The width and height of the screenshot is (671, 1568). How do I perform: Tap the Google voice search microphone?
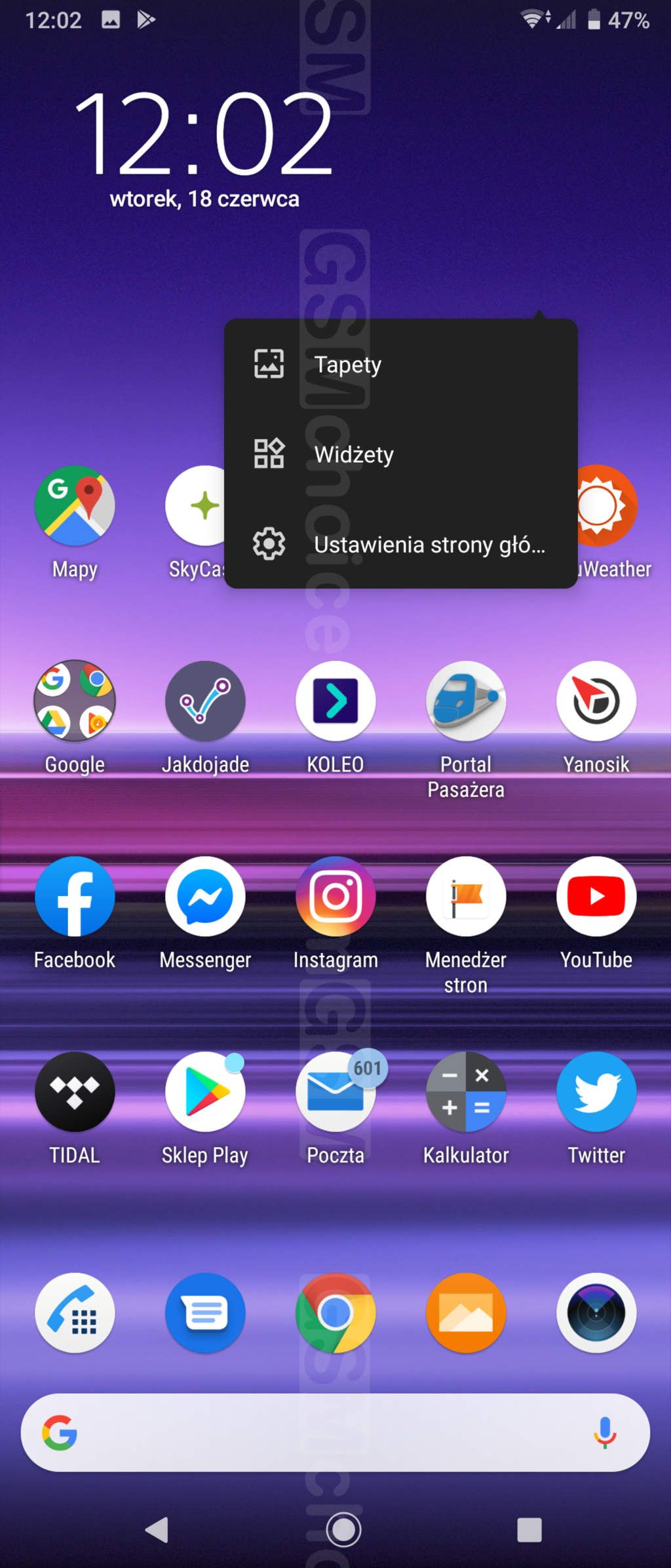click(605, 1432)
